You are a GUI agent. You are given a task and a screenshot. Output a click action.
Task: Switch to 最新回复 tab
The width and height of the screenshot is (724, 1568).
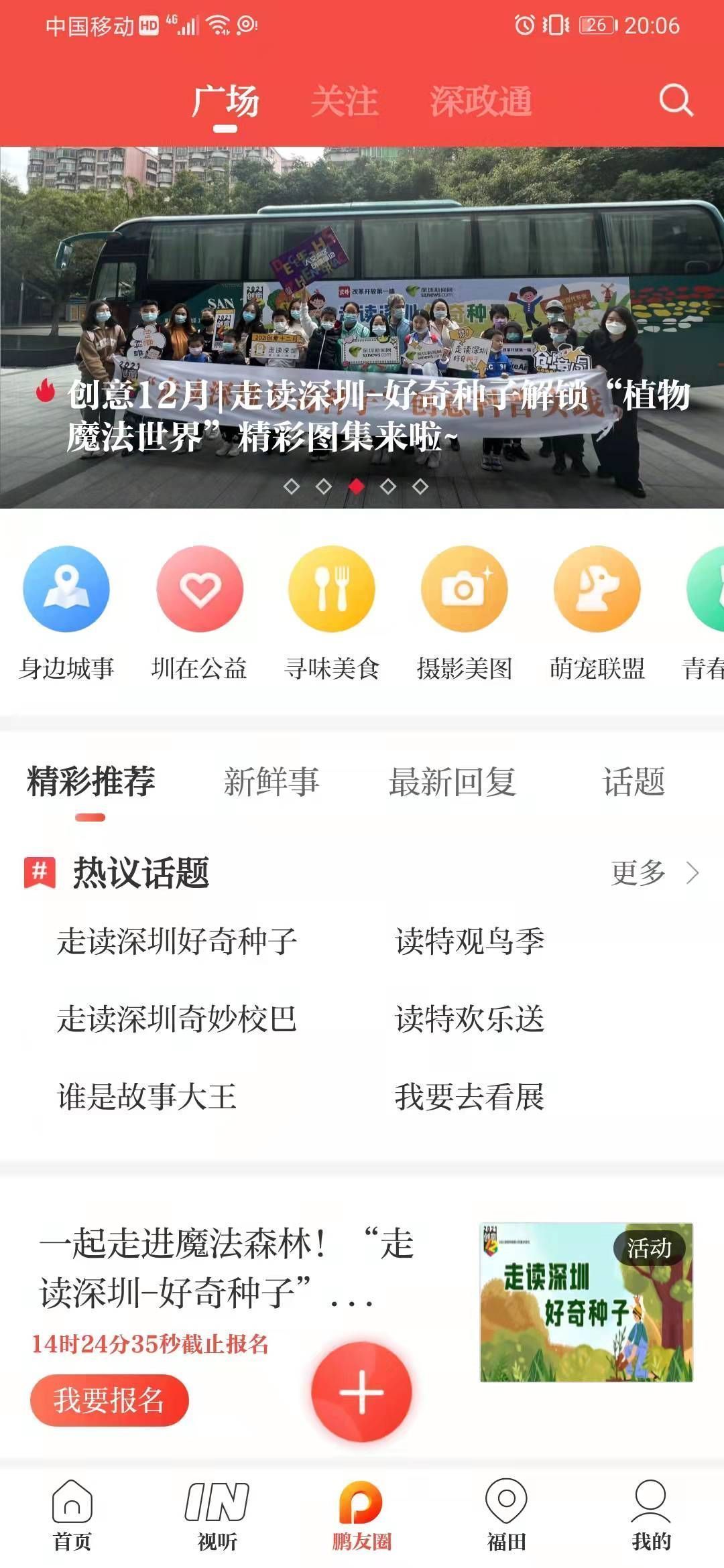452,782
